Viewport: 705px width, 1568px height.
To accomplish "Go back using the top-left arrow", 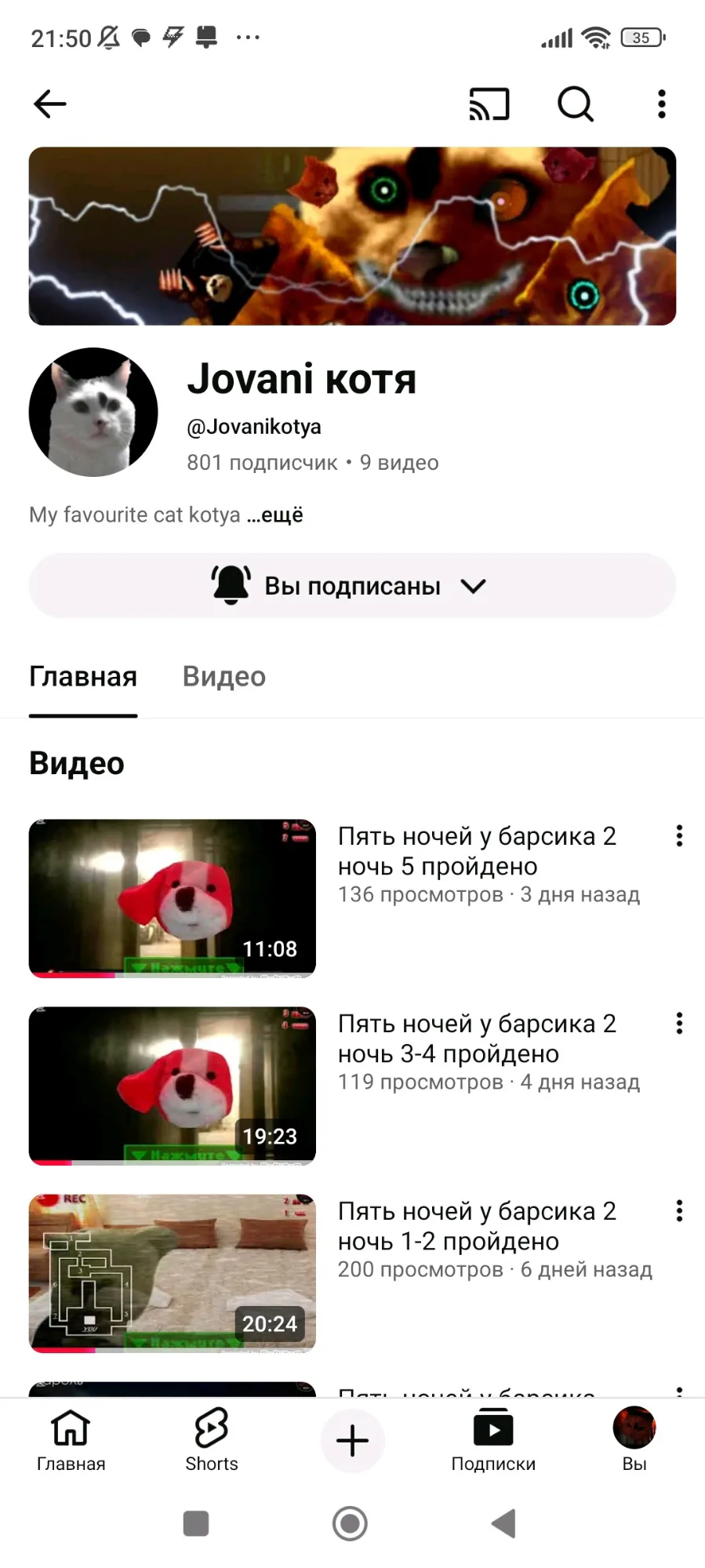I will point(50,104).
